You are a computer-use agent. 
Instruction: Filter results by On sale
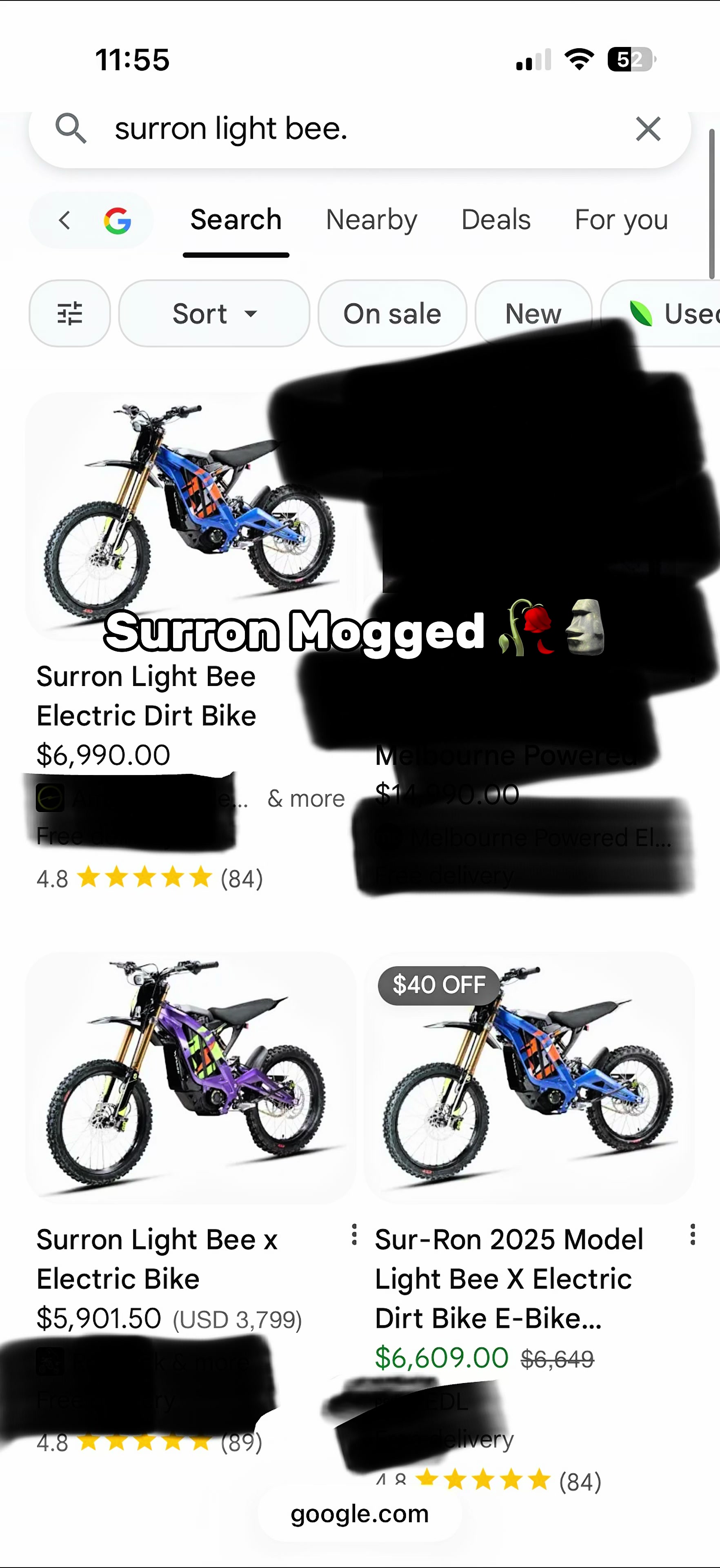tap(392, 314)
